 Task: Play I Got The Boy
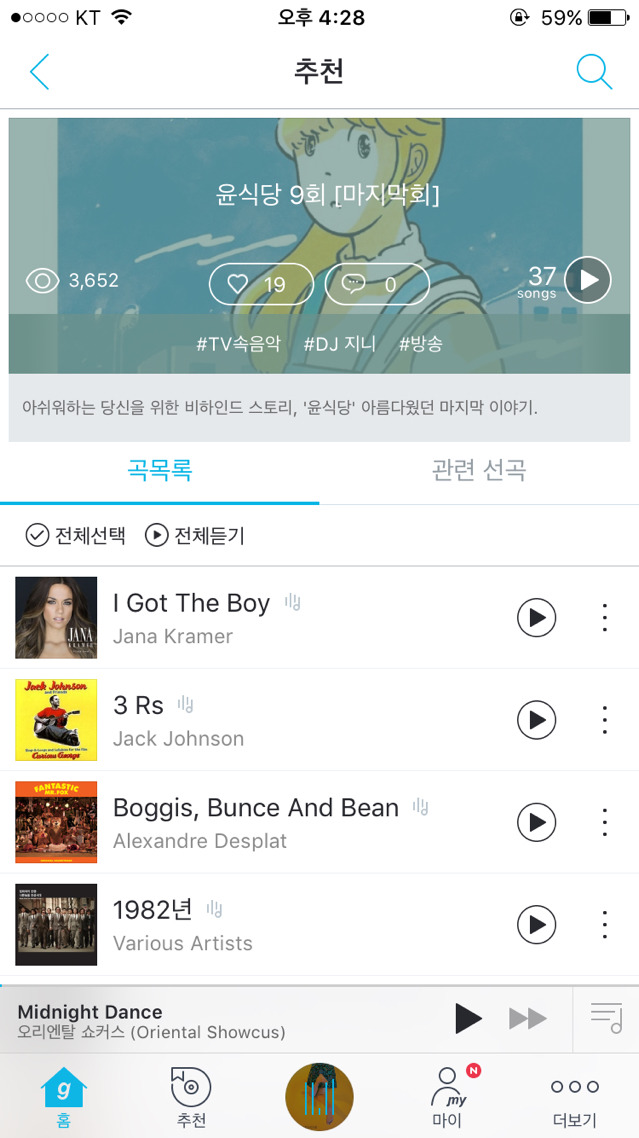[536, 618]
